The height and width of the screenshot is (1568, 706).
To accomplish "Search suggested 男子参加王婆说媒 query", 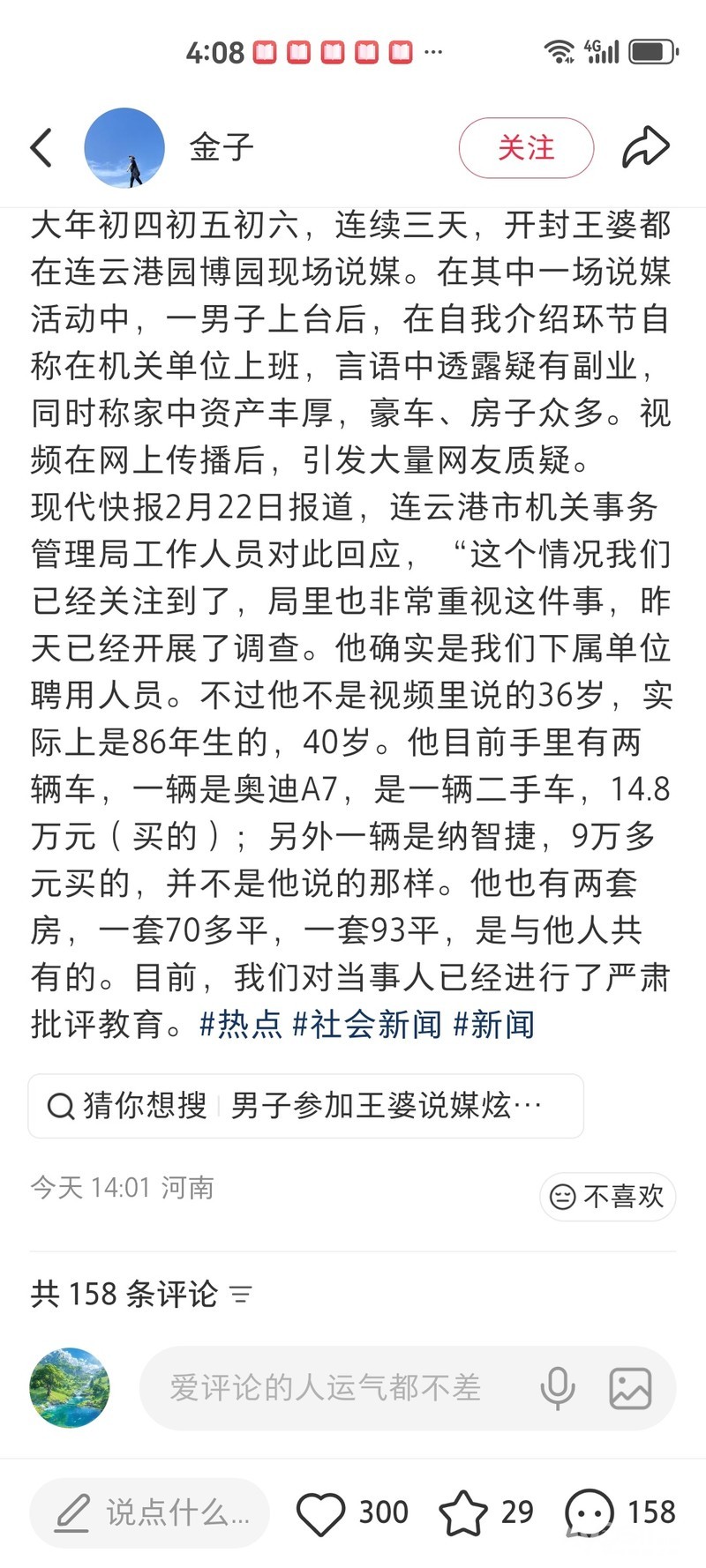I will [305, 1105].
